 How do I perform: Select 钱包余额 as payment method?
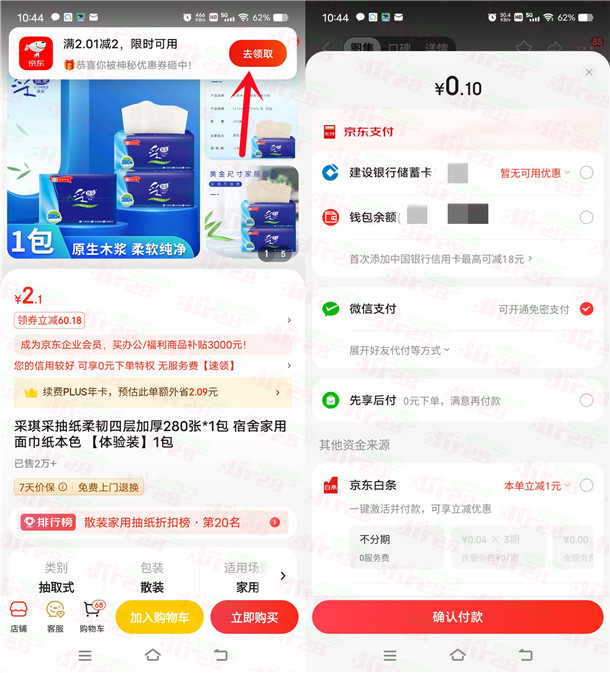tap(586, 216)
